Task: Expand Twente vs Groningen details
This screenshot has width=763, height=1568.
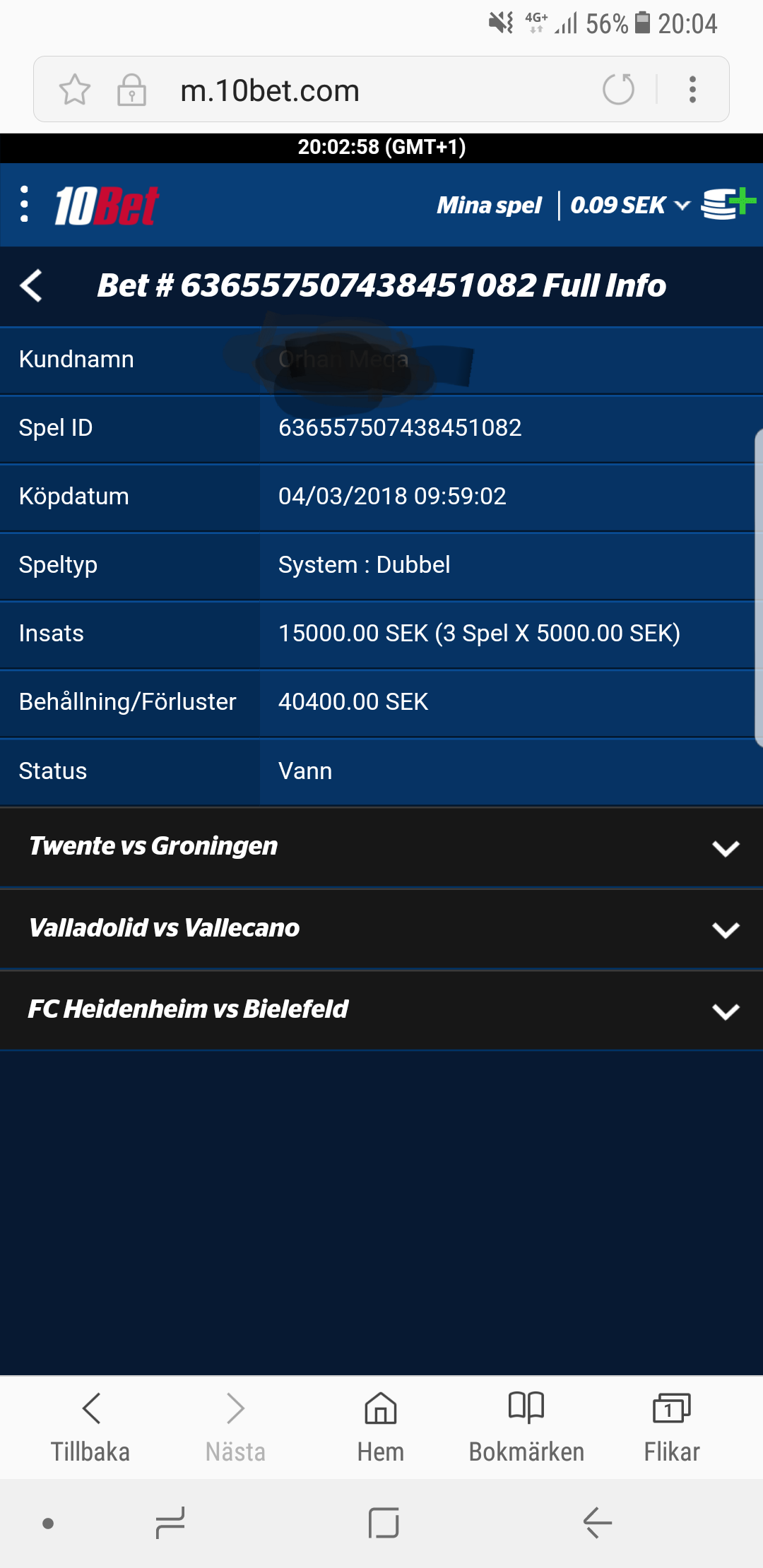Action: pos(381,846)
